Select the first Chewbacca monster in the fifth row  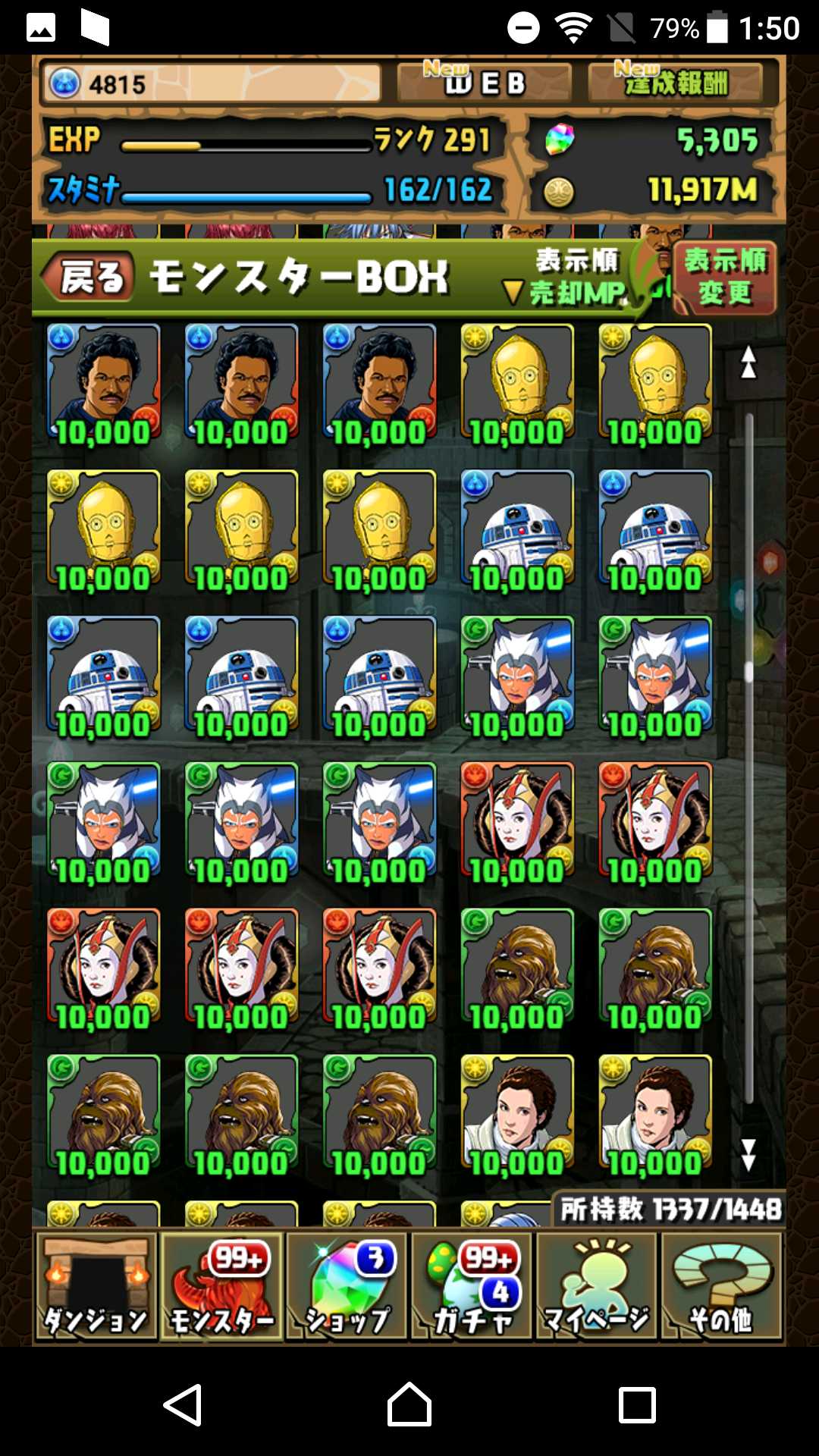click(517, 969)
